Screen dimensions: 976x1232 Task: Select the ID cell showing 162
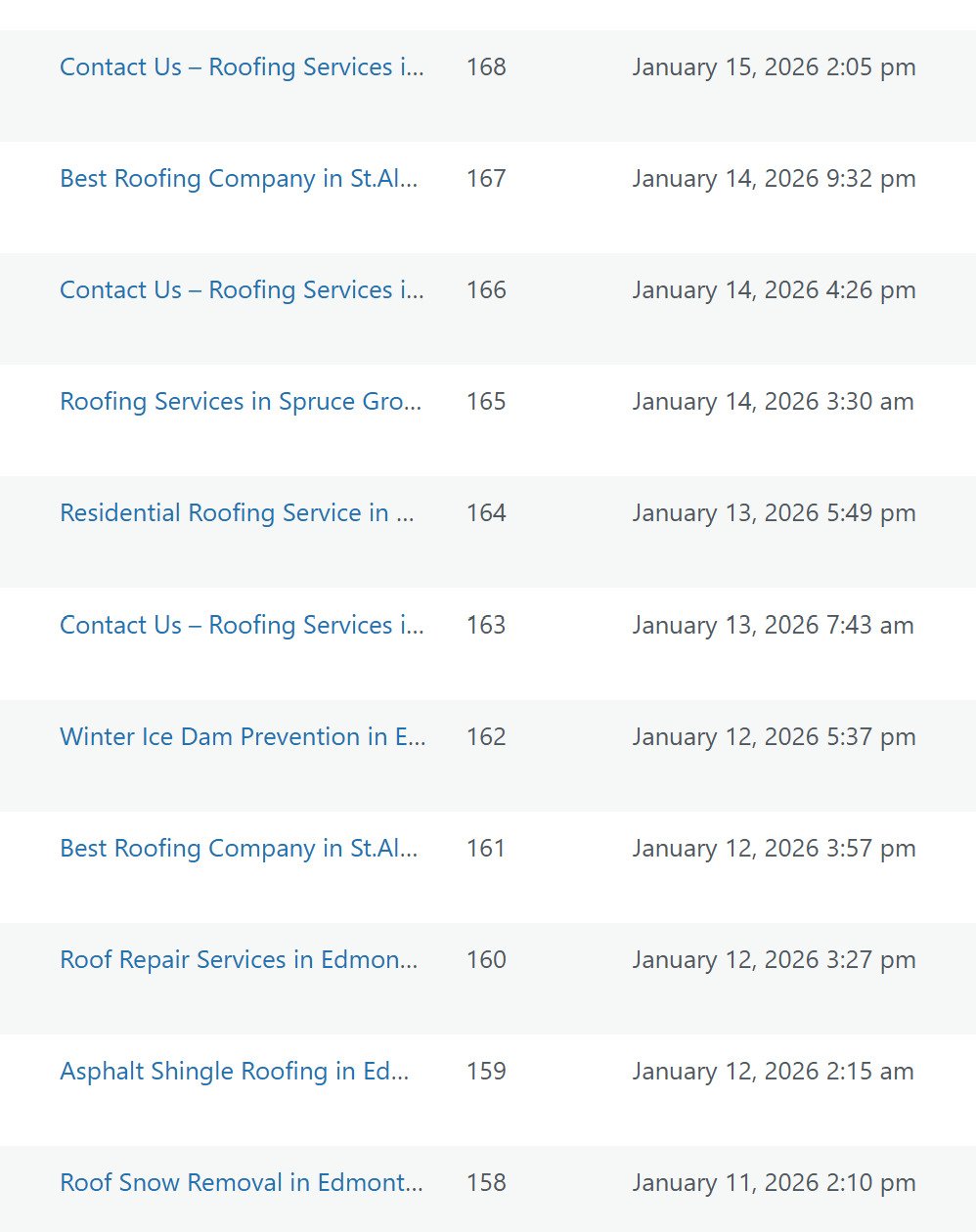(486, 736)
